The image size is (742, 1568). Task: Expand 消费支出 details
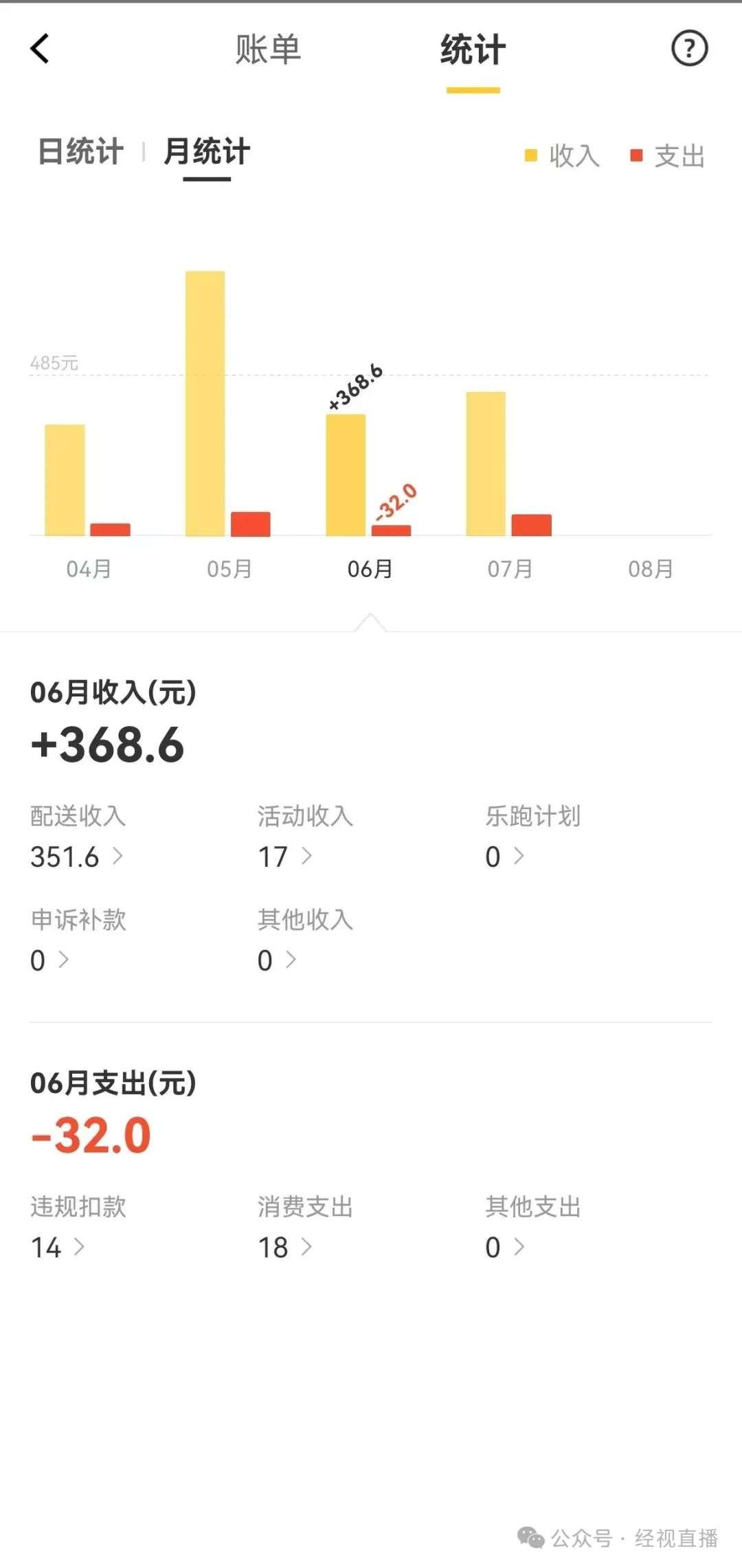[311, 1248]
